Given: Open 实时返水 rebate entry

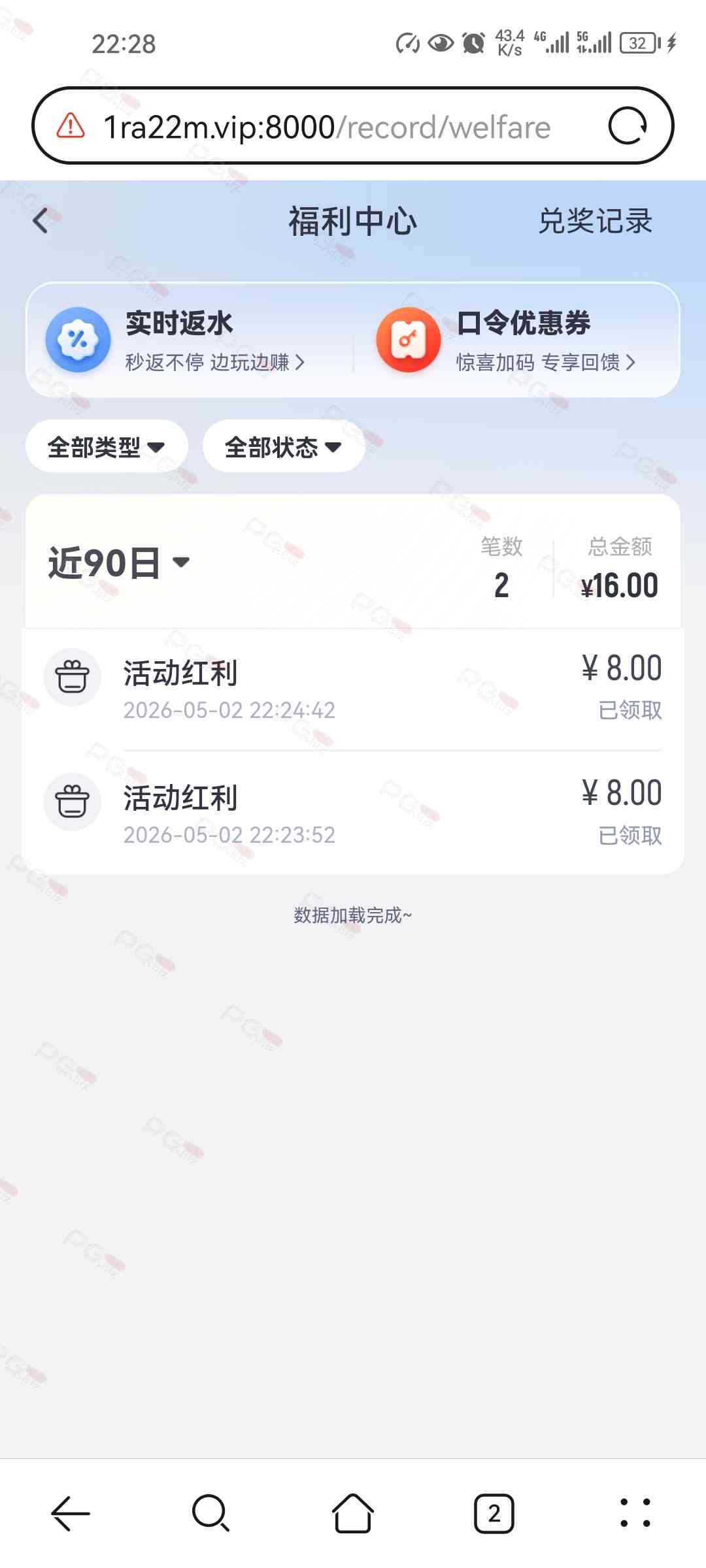Looking at the screenshot, I should [x=176, y=340].
